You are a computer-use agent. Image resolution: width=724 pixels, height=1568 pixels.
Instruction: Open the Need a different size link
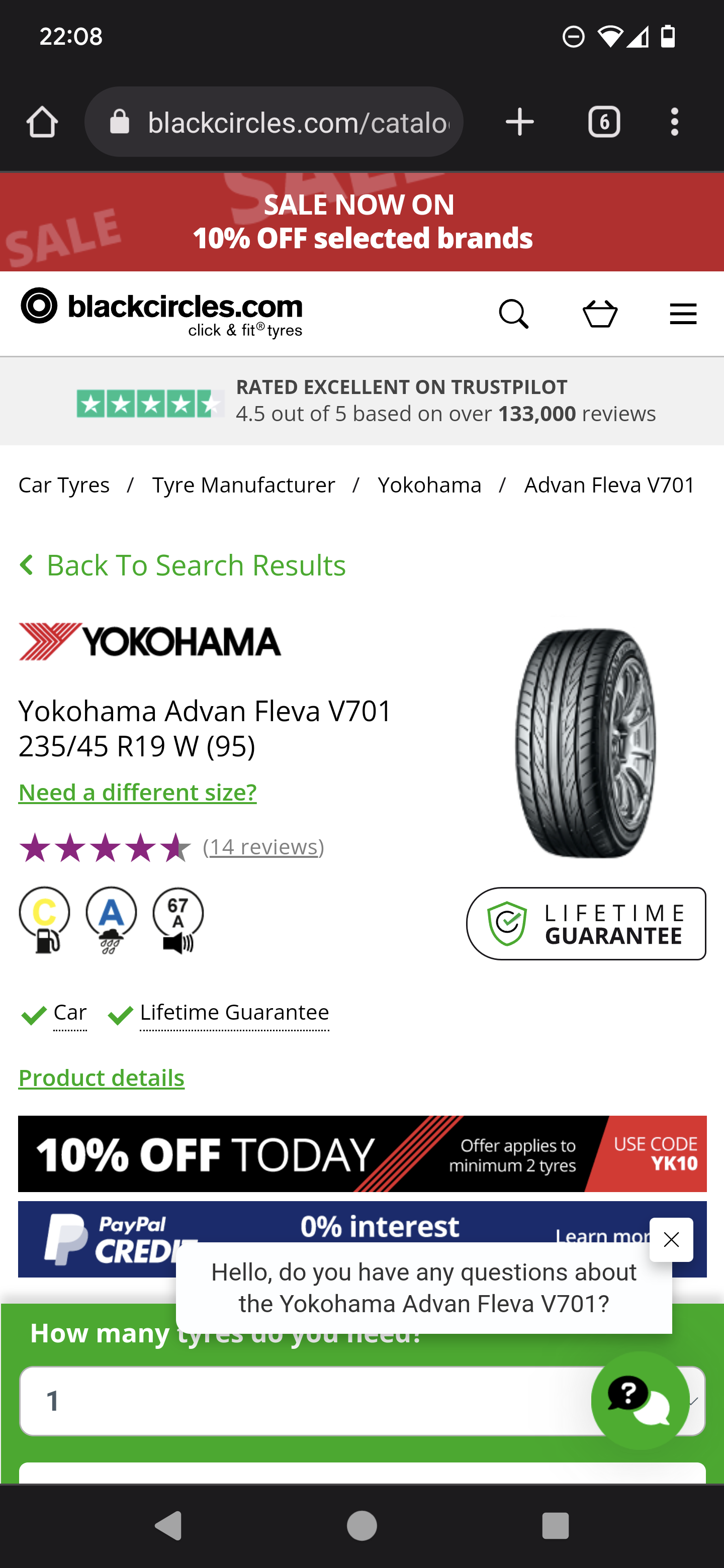point(138,792)
